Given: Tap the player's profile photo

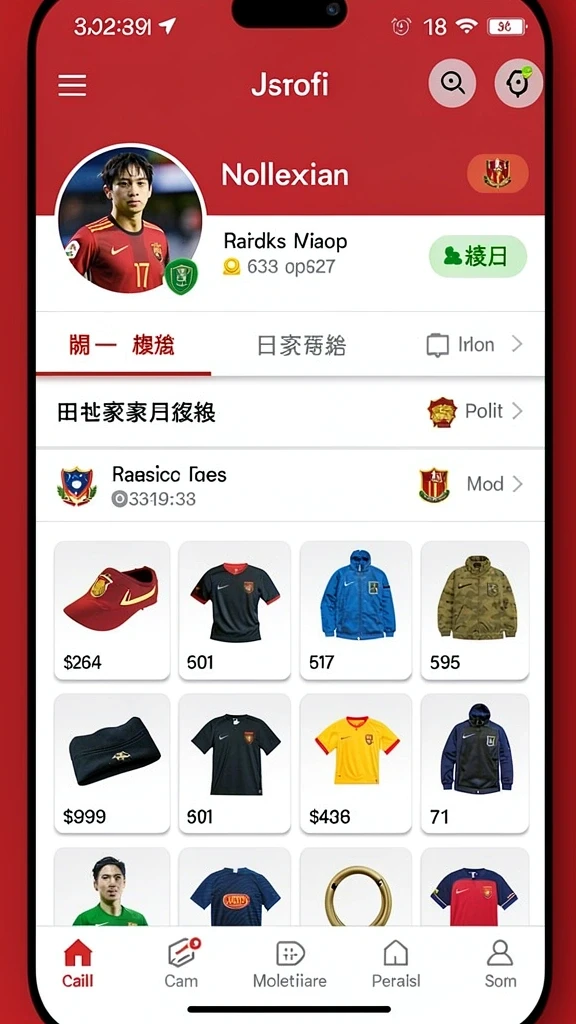Looking at the screenshot, I should point(130,220).
